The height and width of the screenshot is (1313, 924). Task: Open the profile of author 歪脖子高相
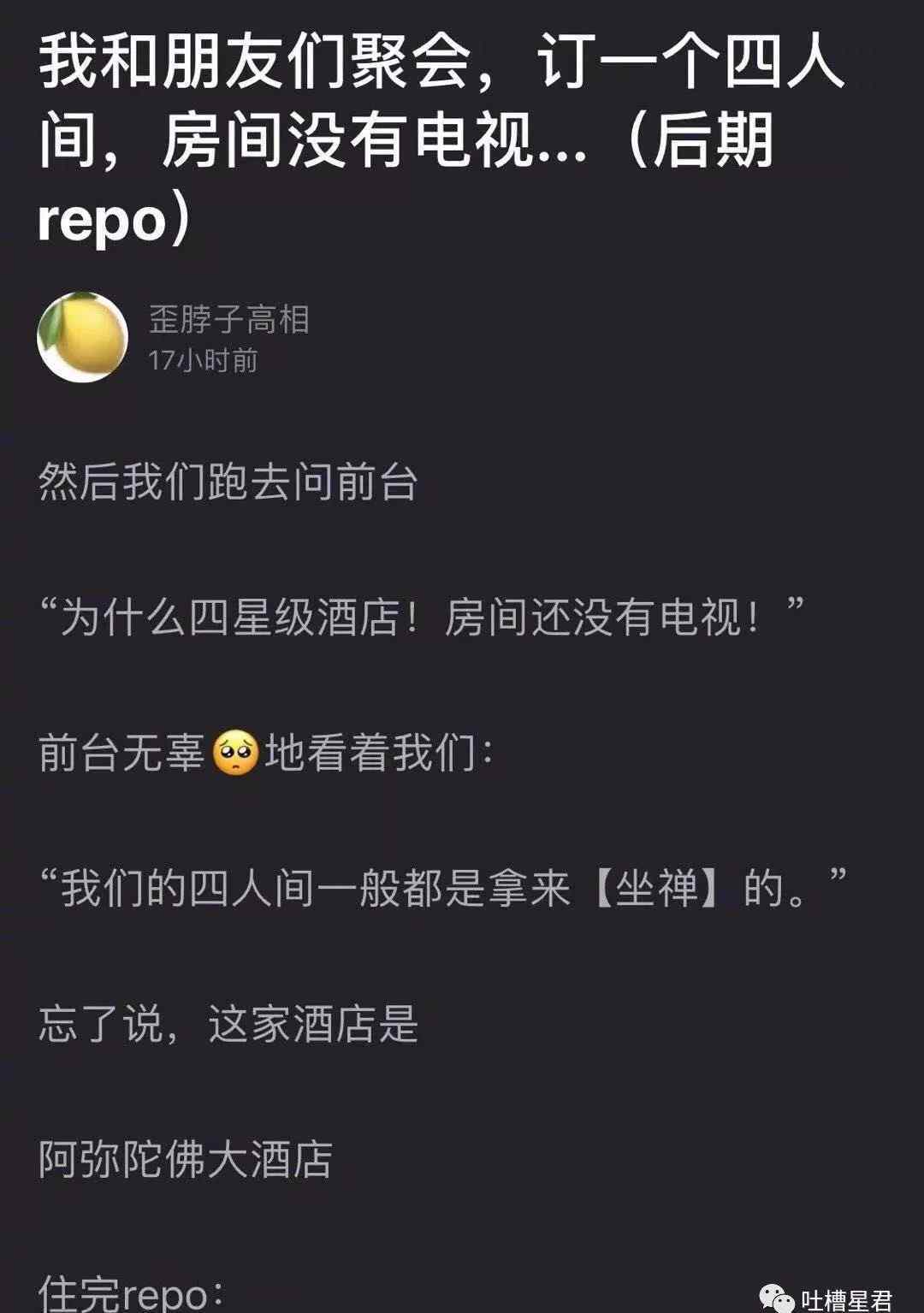tap(228, 320)
